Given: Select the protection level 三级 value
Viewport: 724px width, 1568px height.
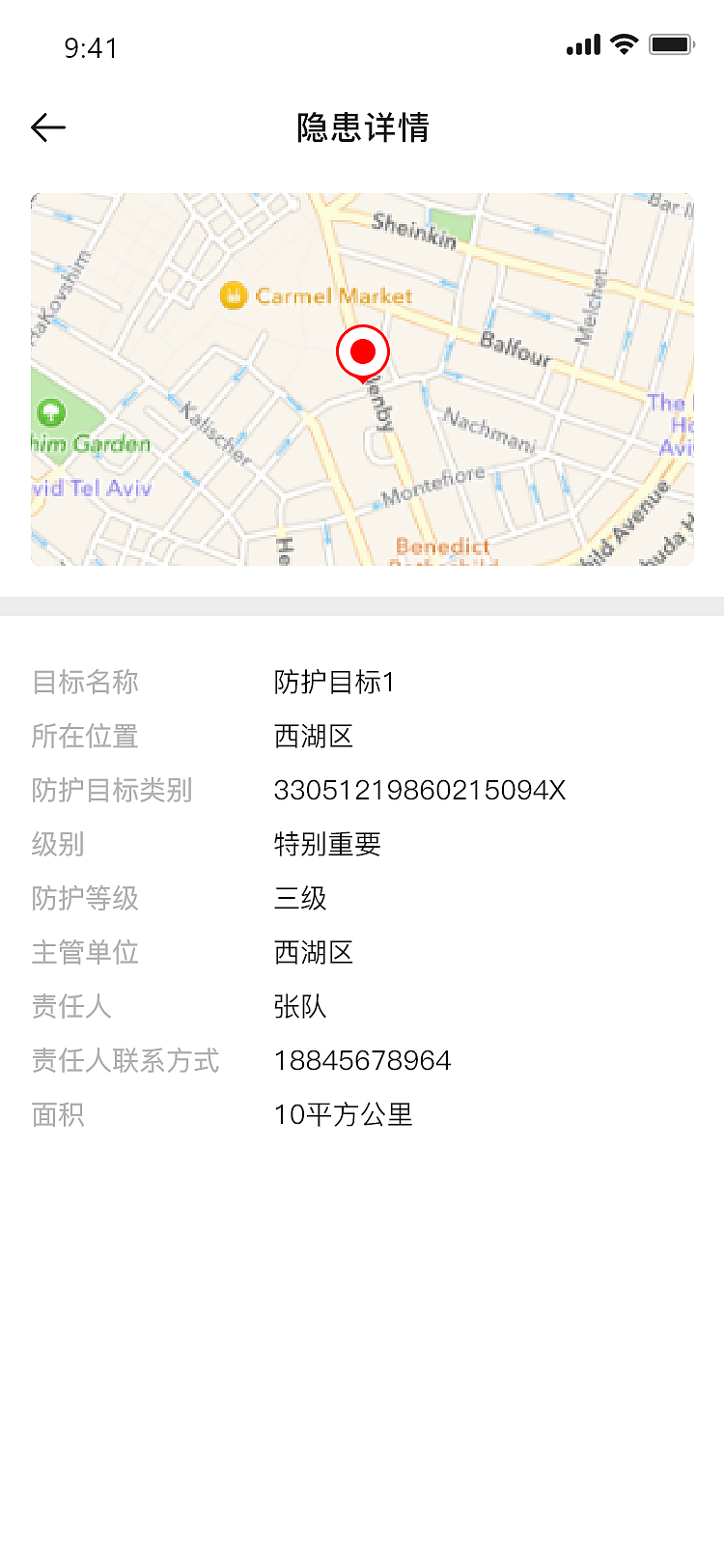Looking at the screenshot, I should [x=301, y=898].
